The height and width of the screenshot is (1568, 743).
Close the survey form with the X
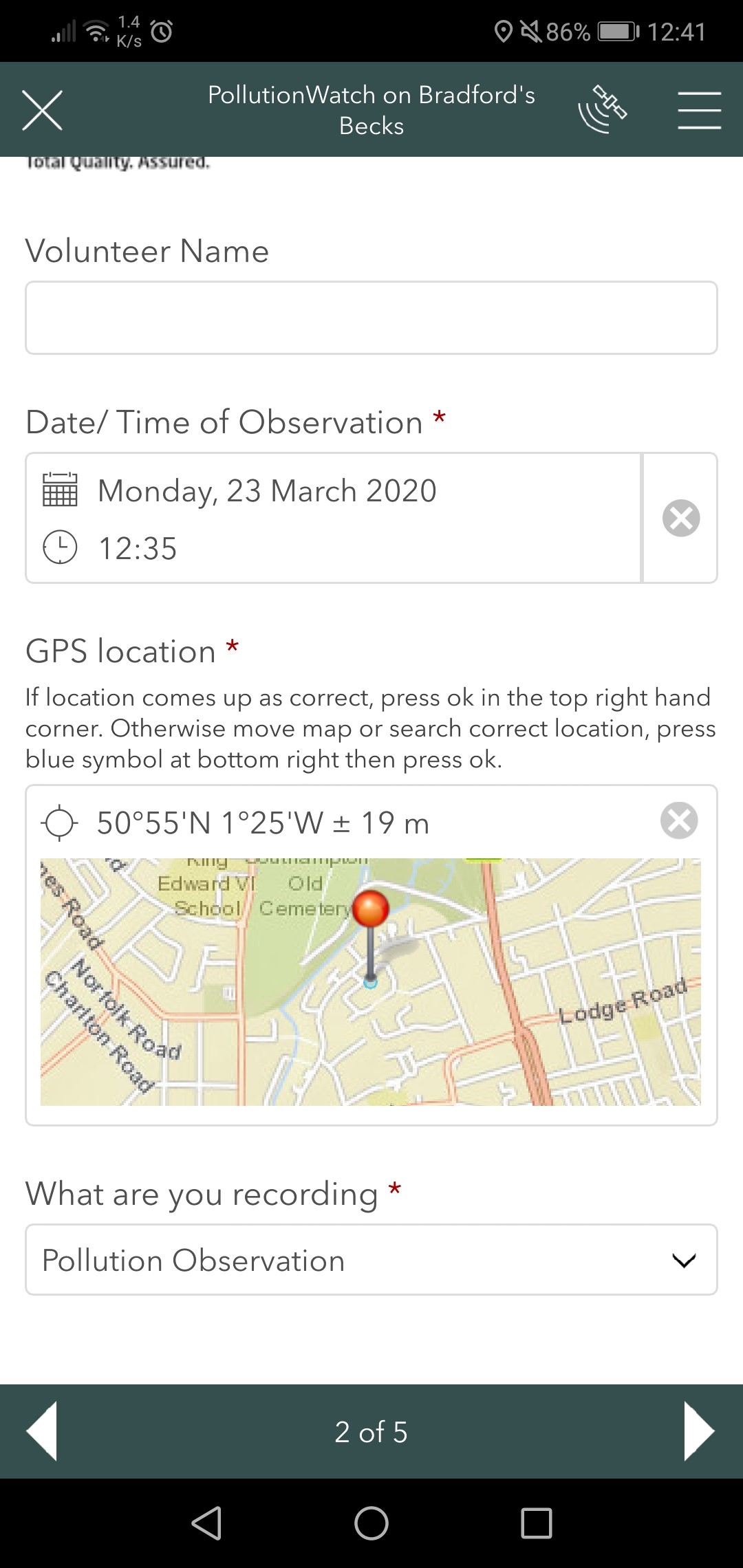point(41,109)
